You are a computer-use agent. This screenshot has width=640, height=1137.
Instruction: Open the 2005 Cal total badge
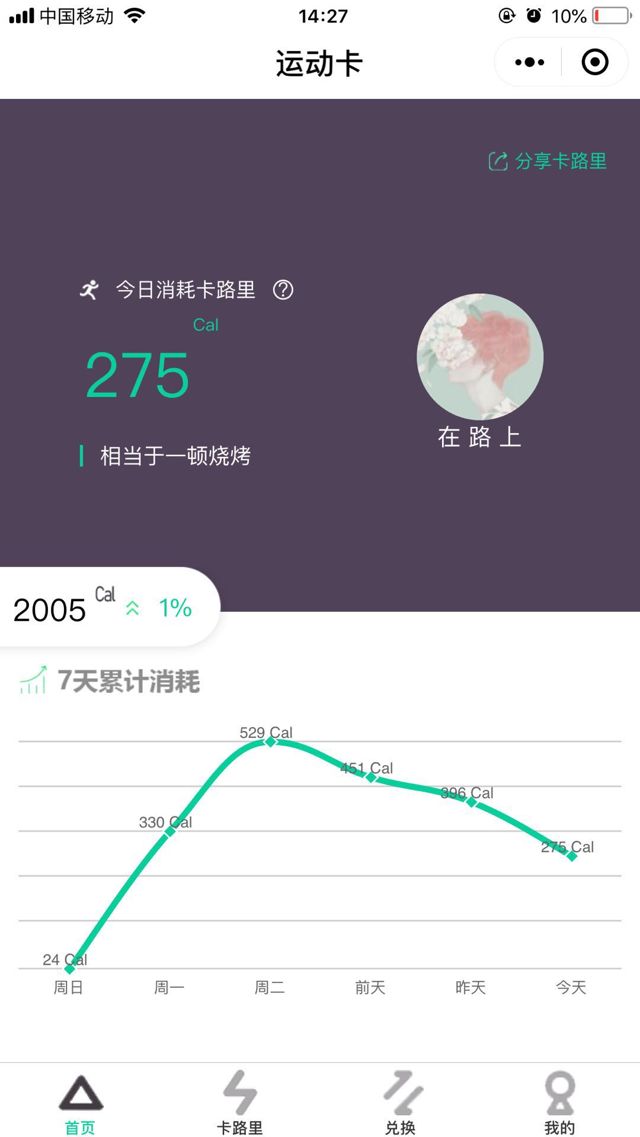pos(103,608)
